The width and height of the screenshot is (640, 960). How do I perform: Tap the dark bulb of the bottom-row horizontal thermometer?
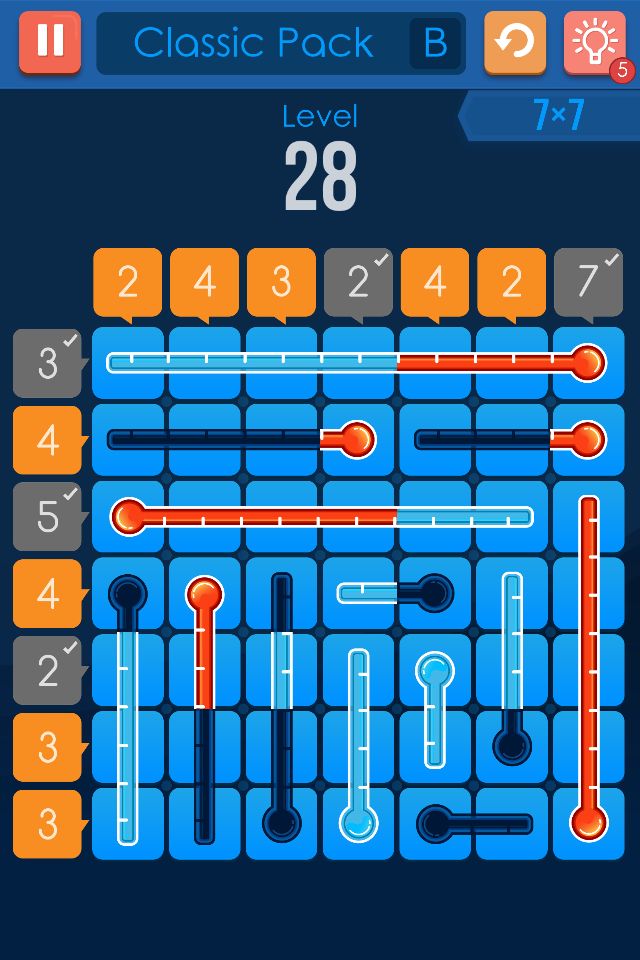coord(435,824)
